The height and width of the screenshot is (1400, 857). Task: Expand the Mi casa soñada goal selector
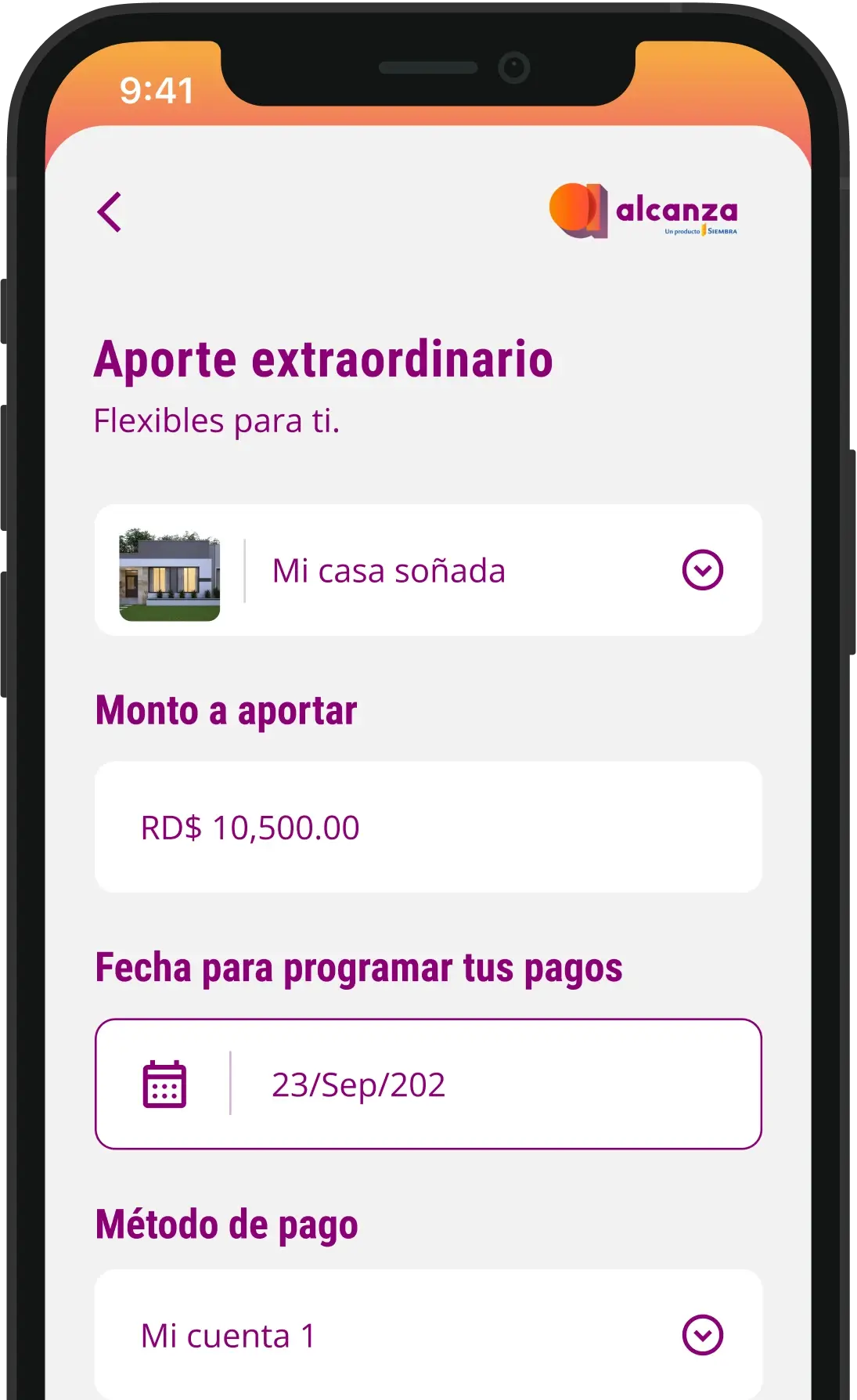pos(702,570)
